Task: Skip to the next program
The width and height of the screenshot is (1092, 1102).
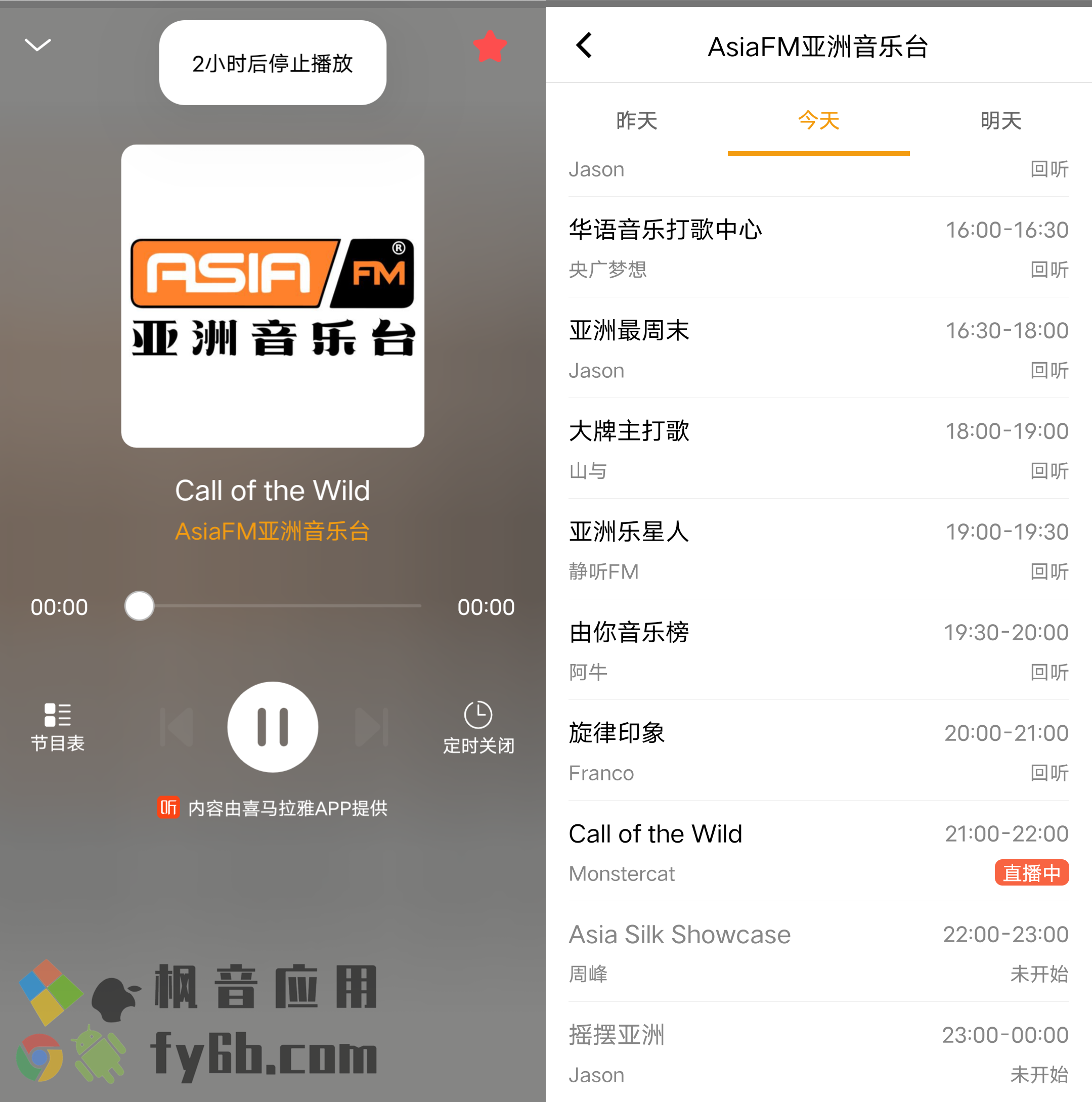Action: [371, 727]
